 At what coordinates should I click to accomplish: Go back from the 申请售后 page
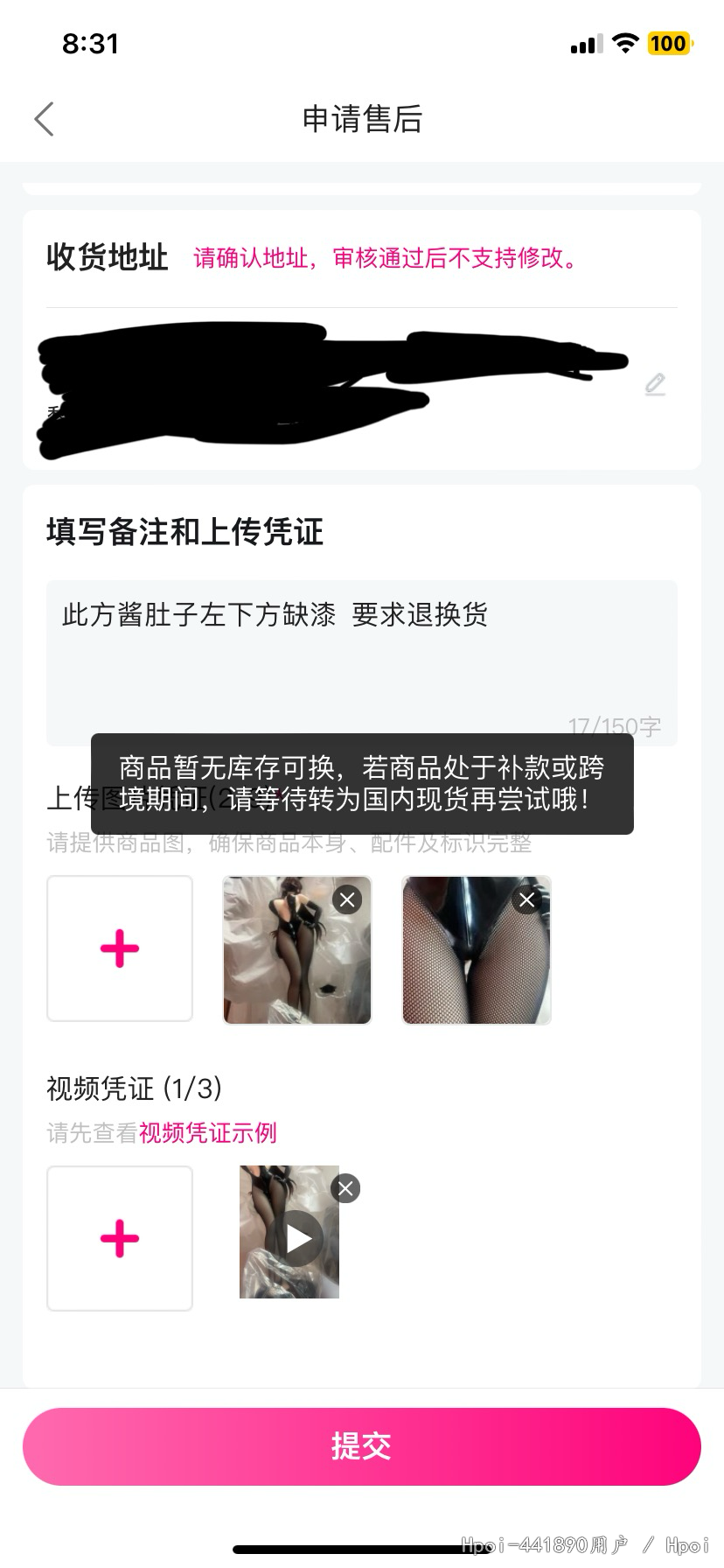[x=45, y=119]
